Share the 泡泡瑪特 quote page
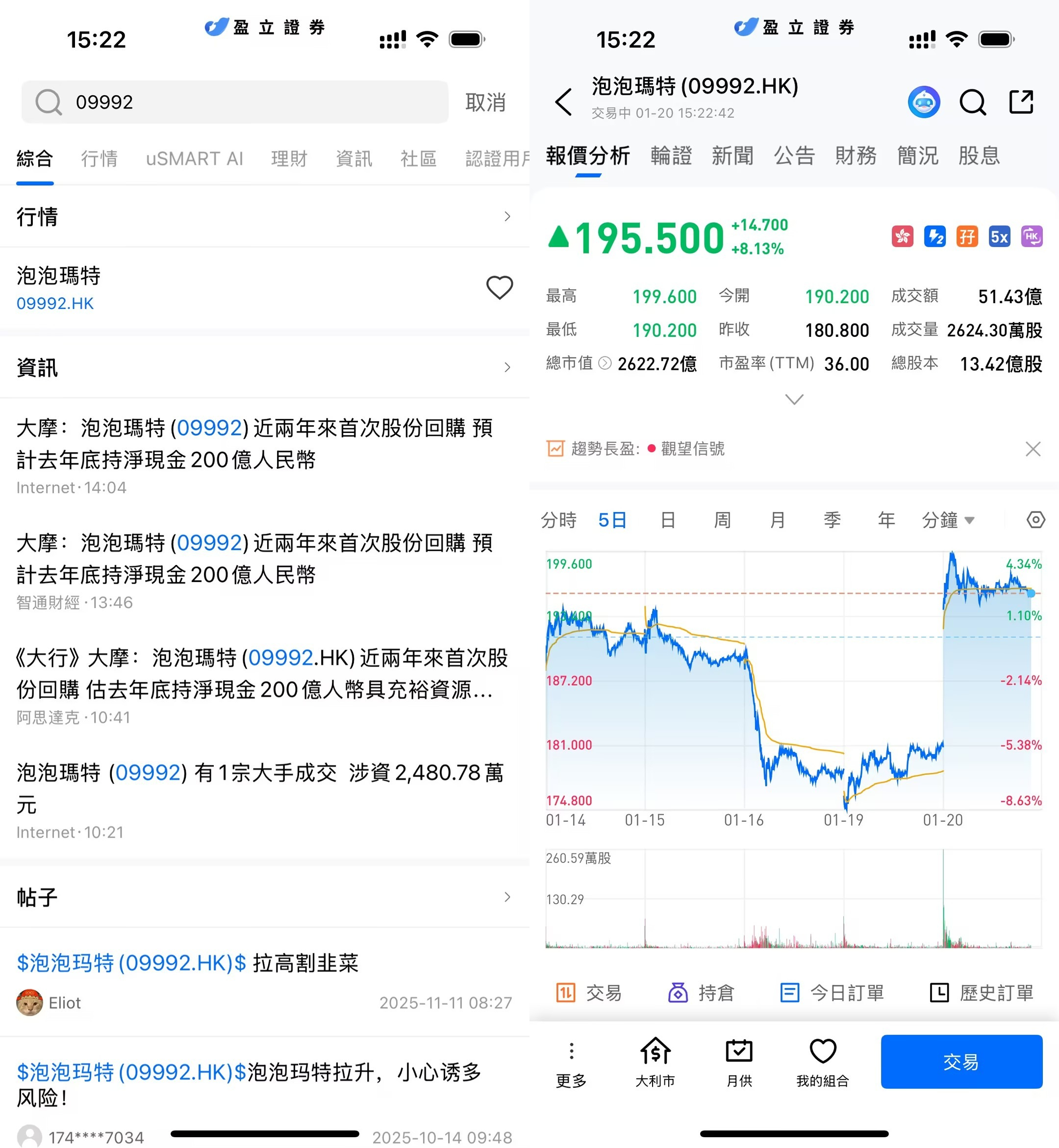The width and height of the screenshot is (1059, 1148). click(x=1021, y=102)
